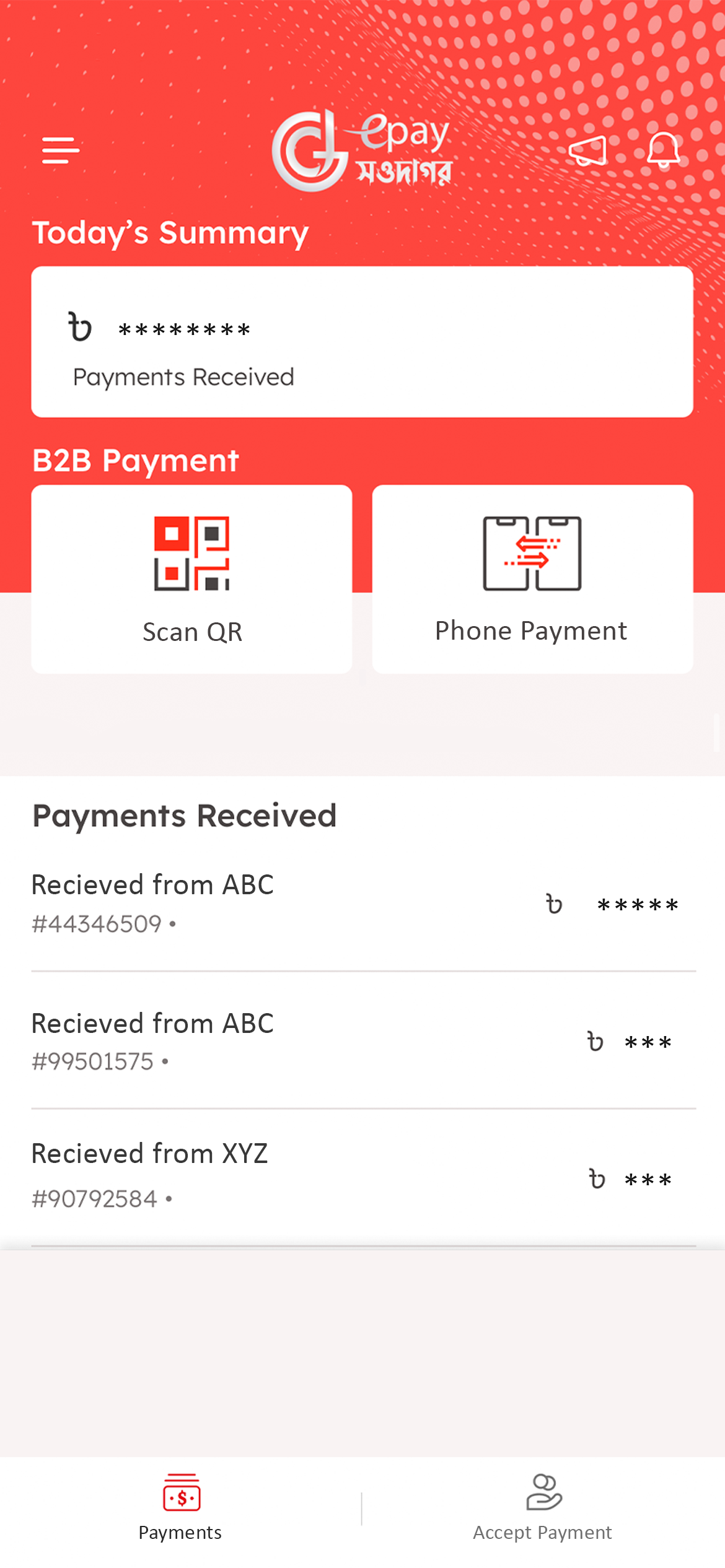Open payment #99501575 from ABC
725x1568 pixels.
tap(363, 1041)
